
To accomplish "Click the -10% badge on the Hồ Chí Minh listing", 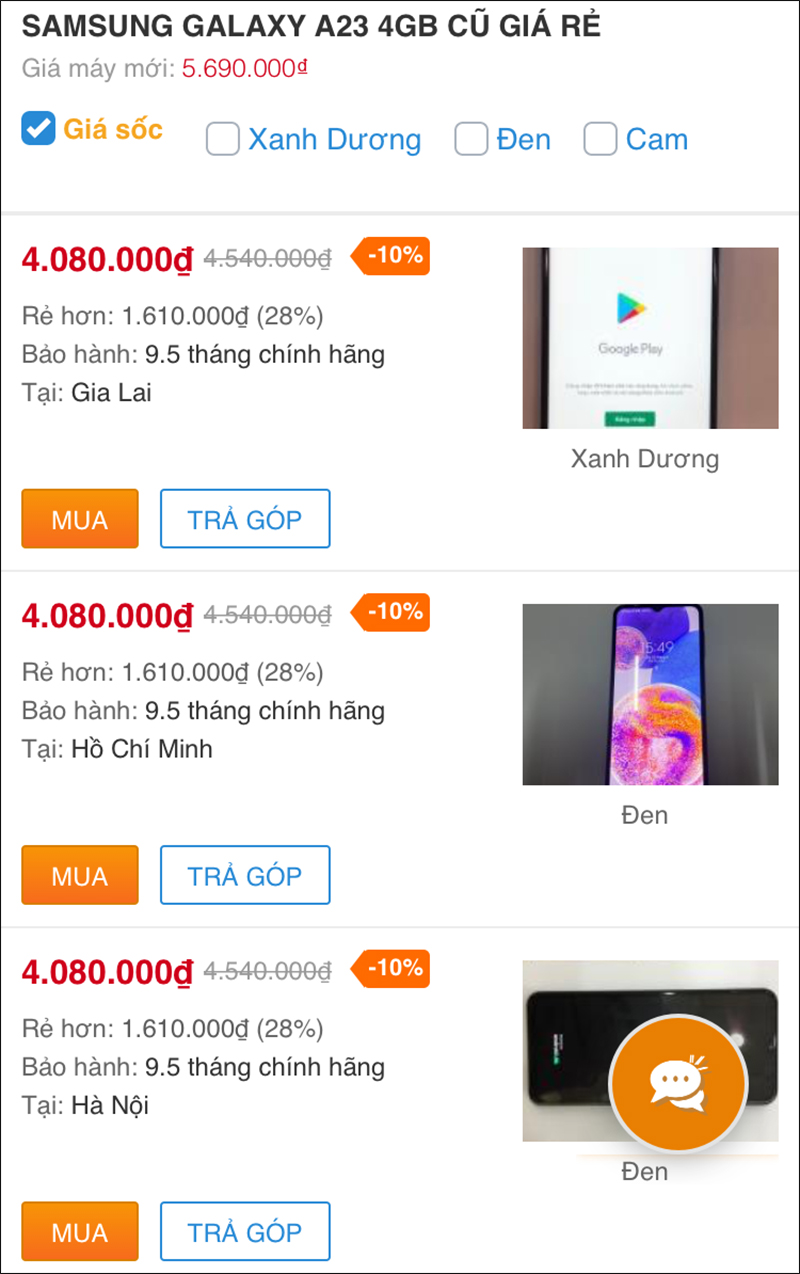I will pos(388,612).
